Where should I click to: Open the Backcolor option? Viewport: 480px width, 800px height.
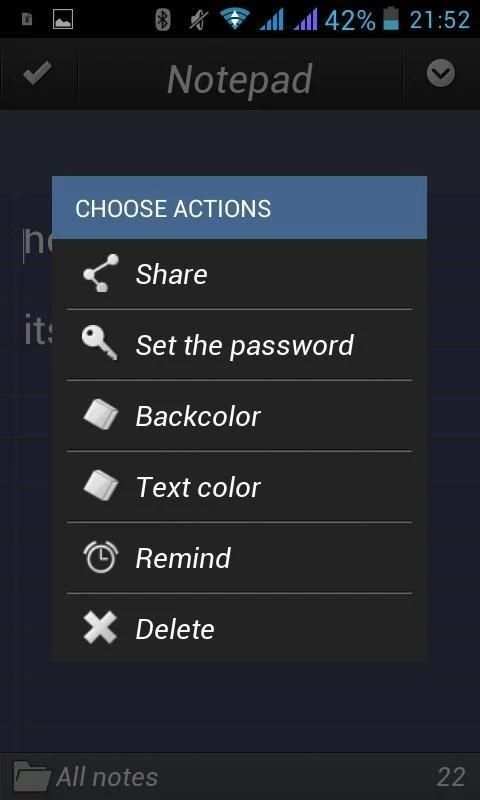pyautogui.click(x=239, y=416)
